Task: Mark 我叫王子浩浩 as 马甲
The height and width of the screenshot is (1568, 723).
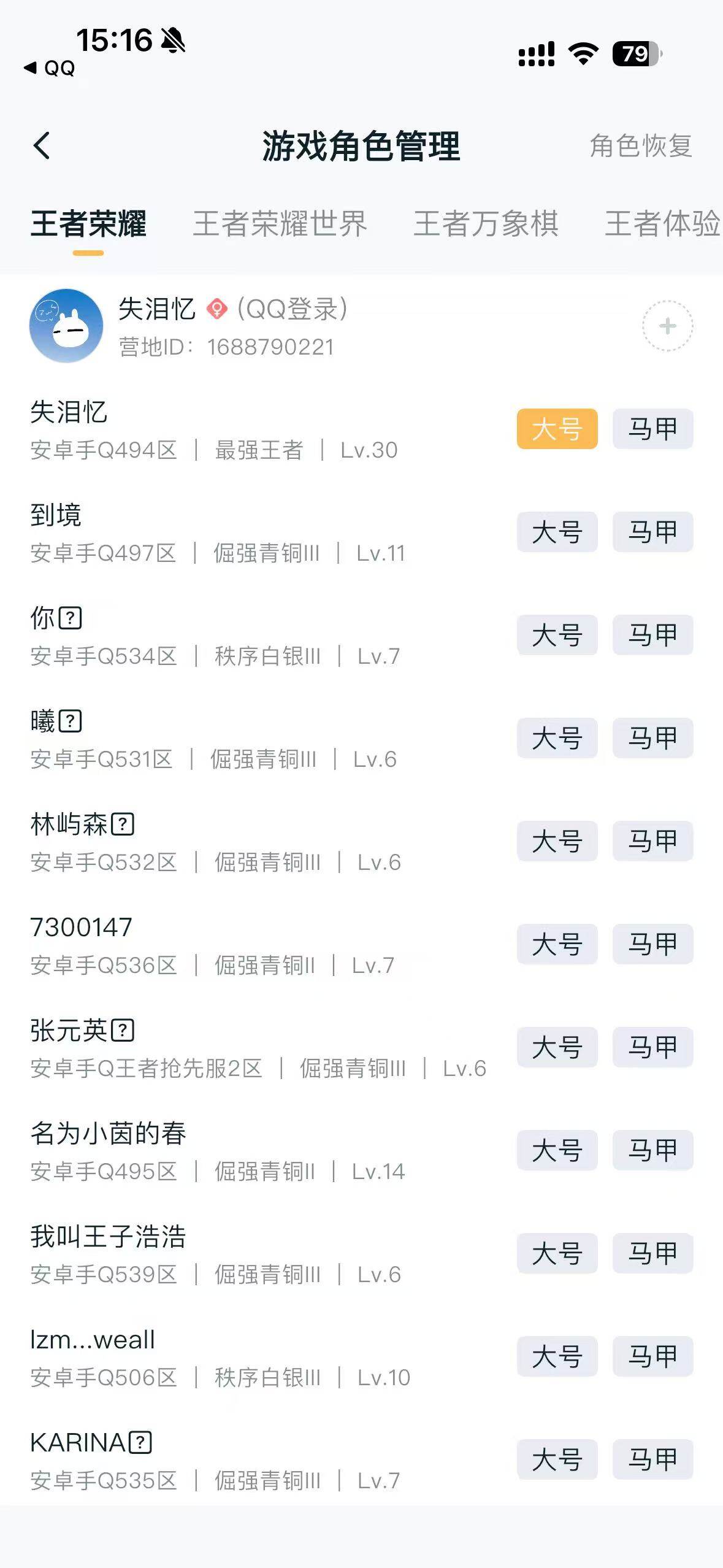Action: point(652,1253)
